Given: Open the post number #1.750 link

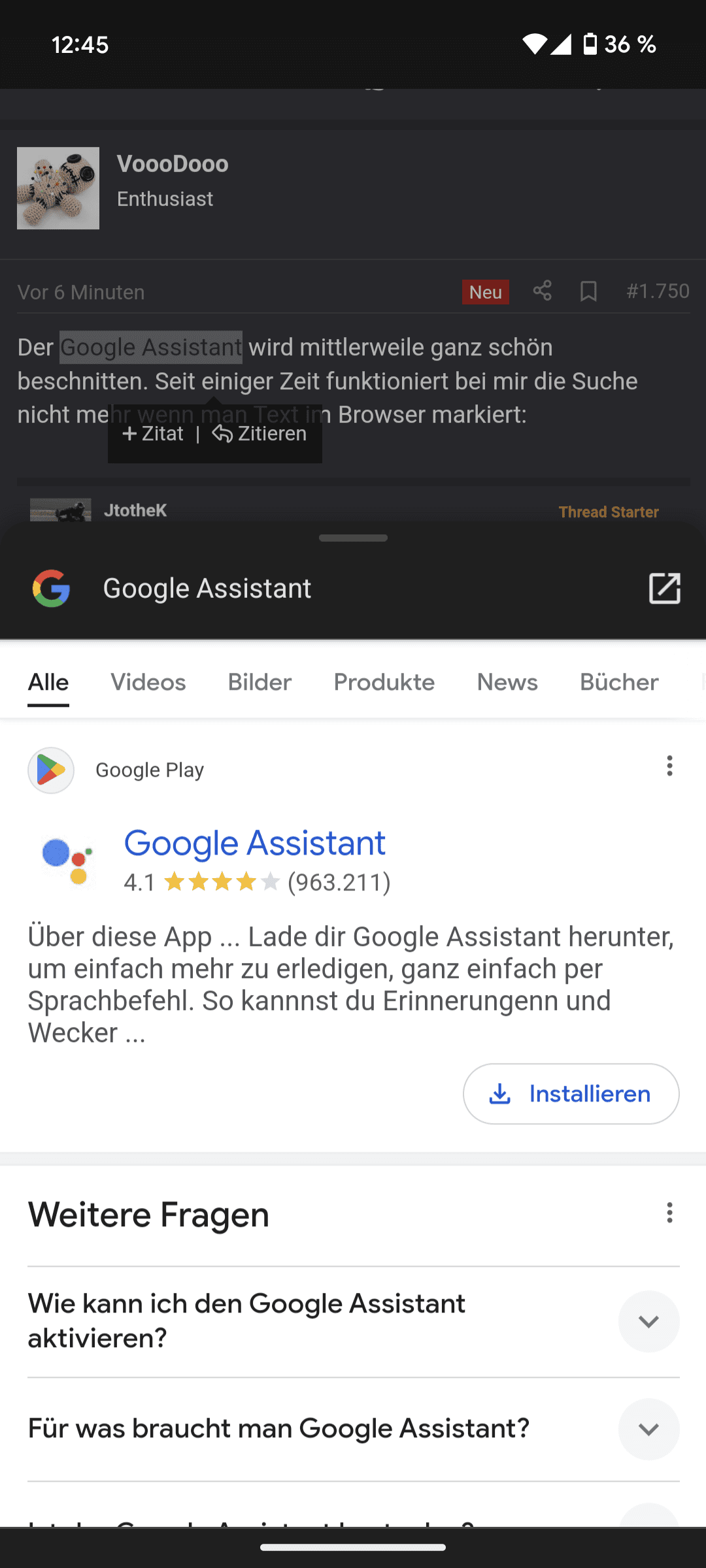Looking at the screenshot, I should coord(658,291).
